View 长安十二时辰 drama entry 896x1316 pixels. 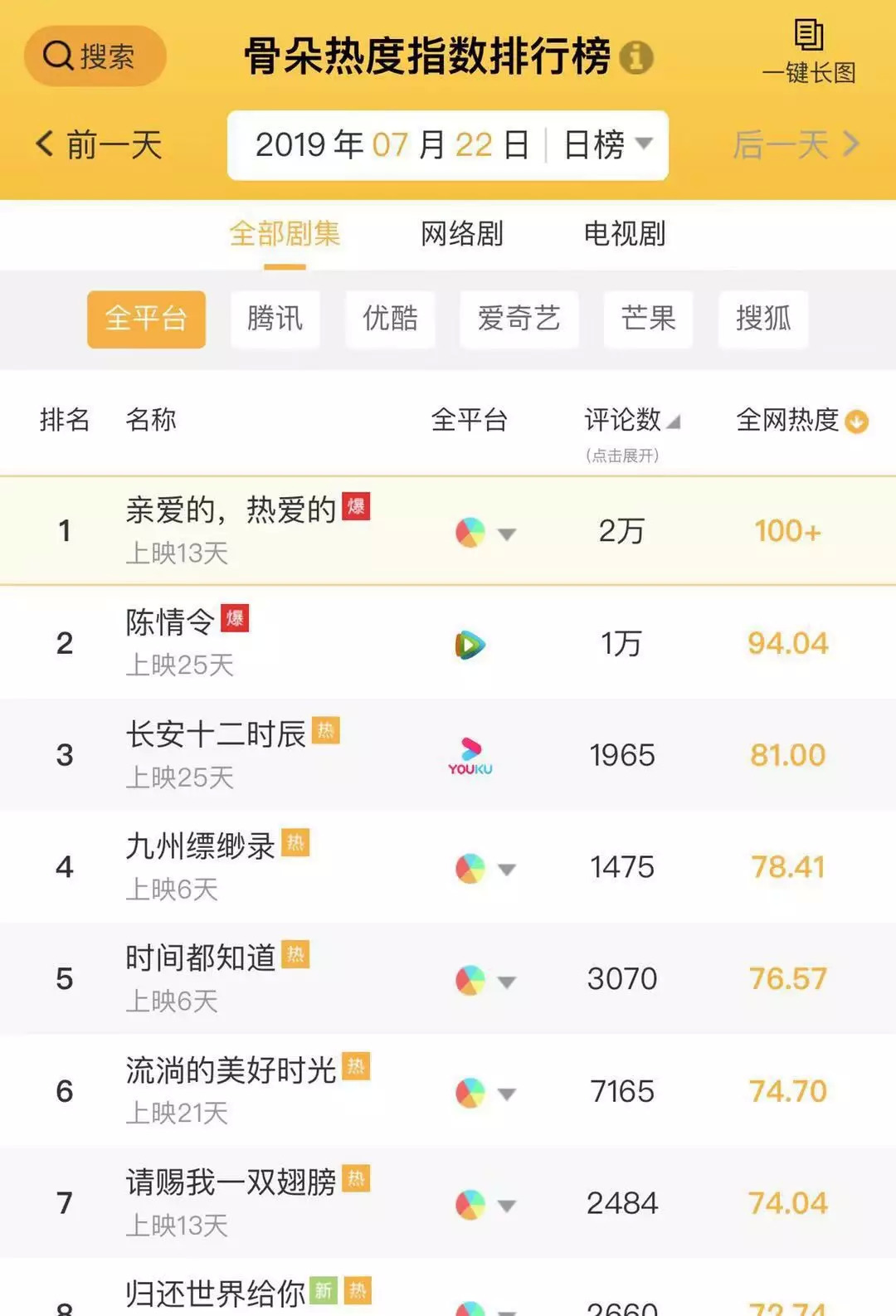point(216,734)
